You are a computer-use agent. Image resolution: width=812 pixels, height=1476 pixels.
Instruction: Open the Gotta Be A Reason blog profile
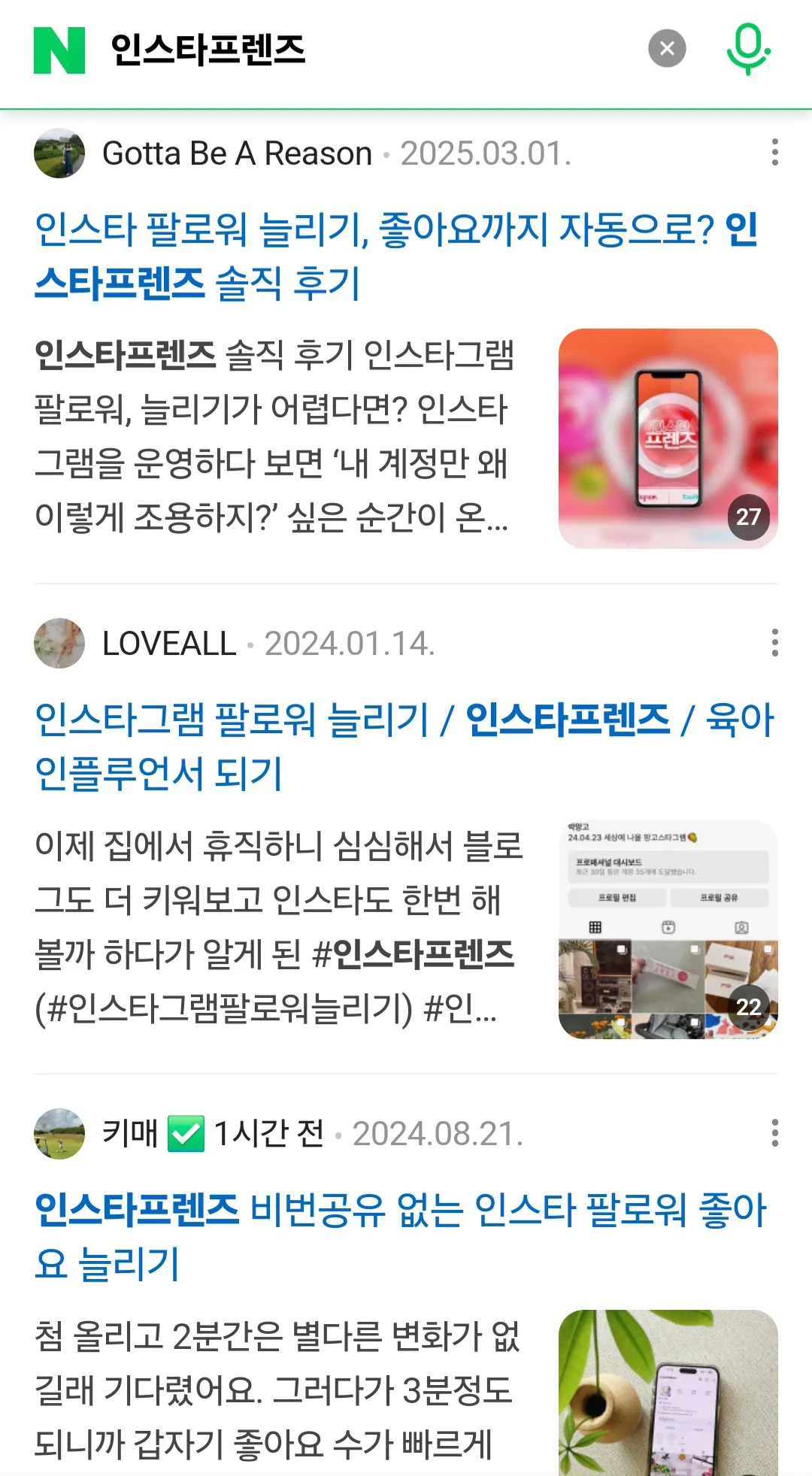236,153
